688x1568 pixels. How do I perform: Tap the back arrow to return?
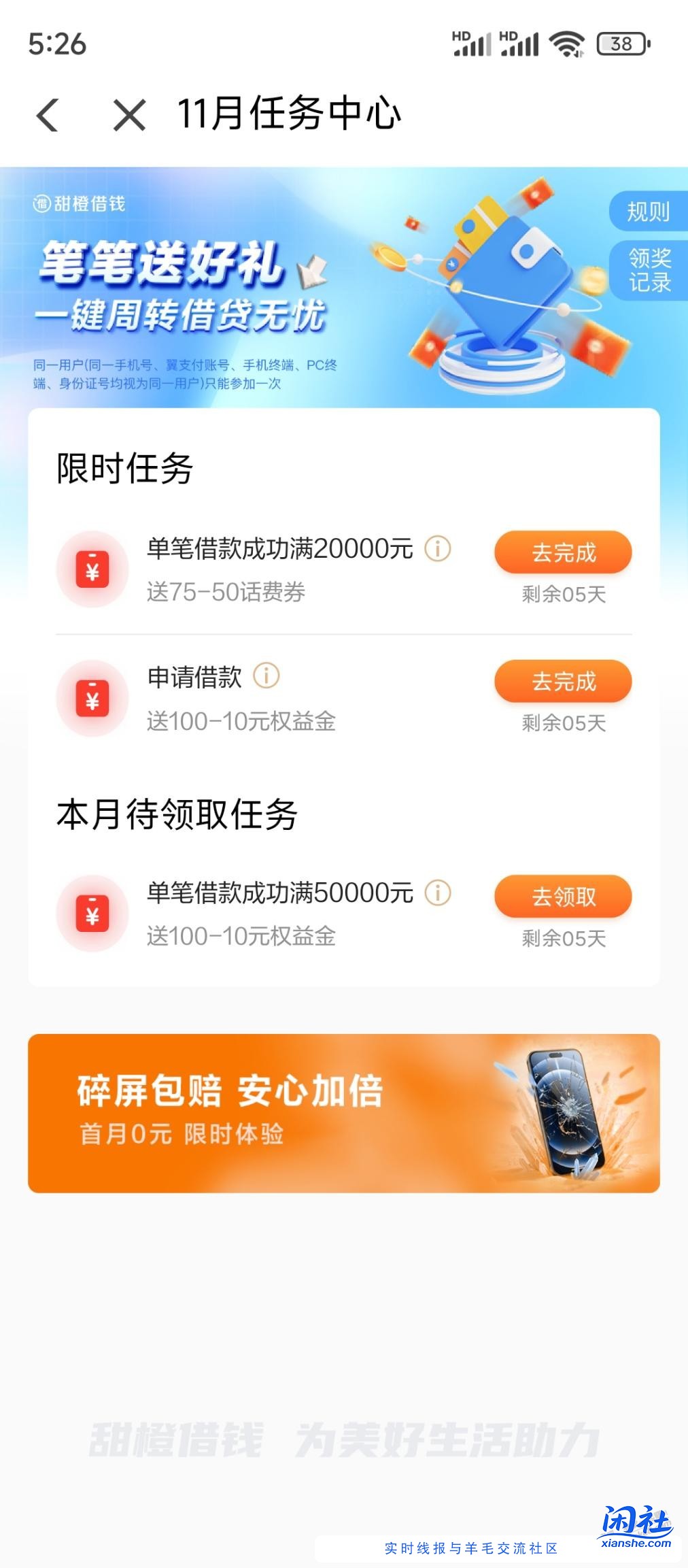[x=46, y=115]
